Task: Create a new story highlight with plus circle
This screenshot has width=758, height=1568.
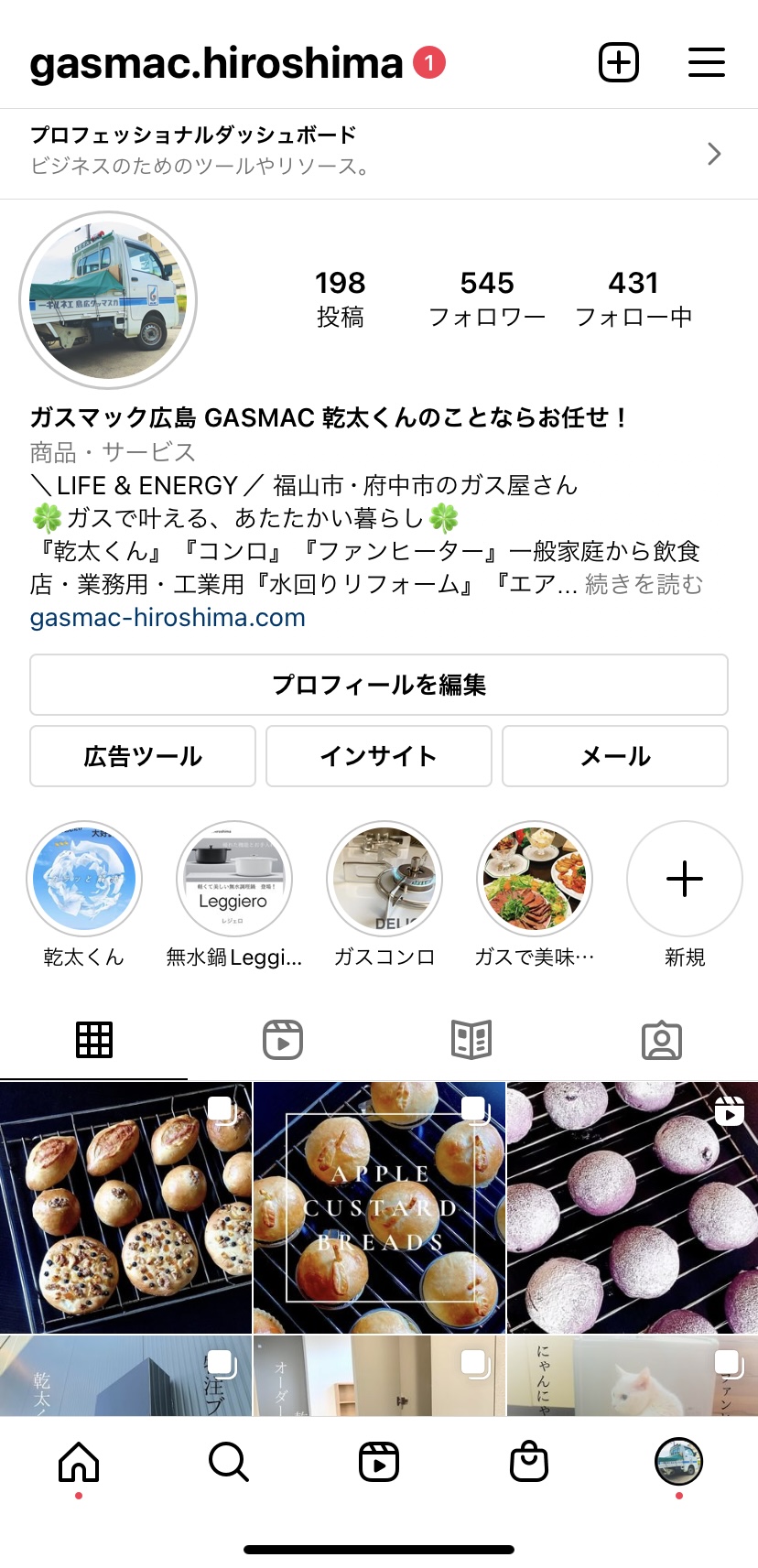Action: coord(684,879)
